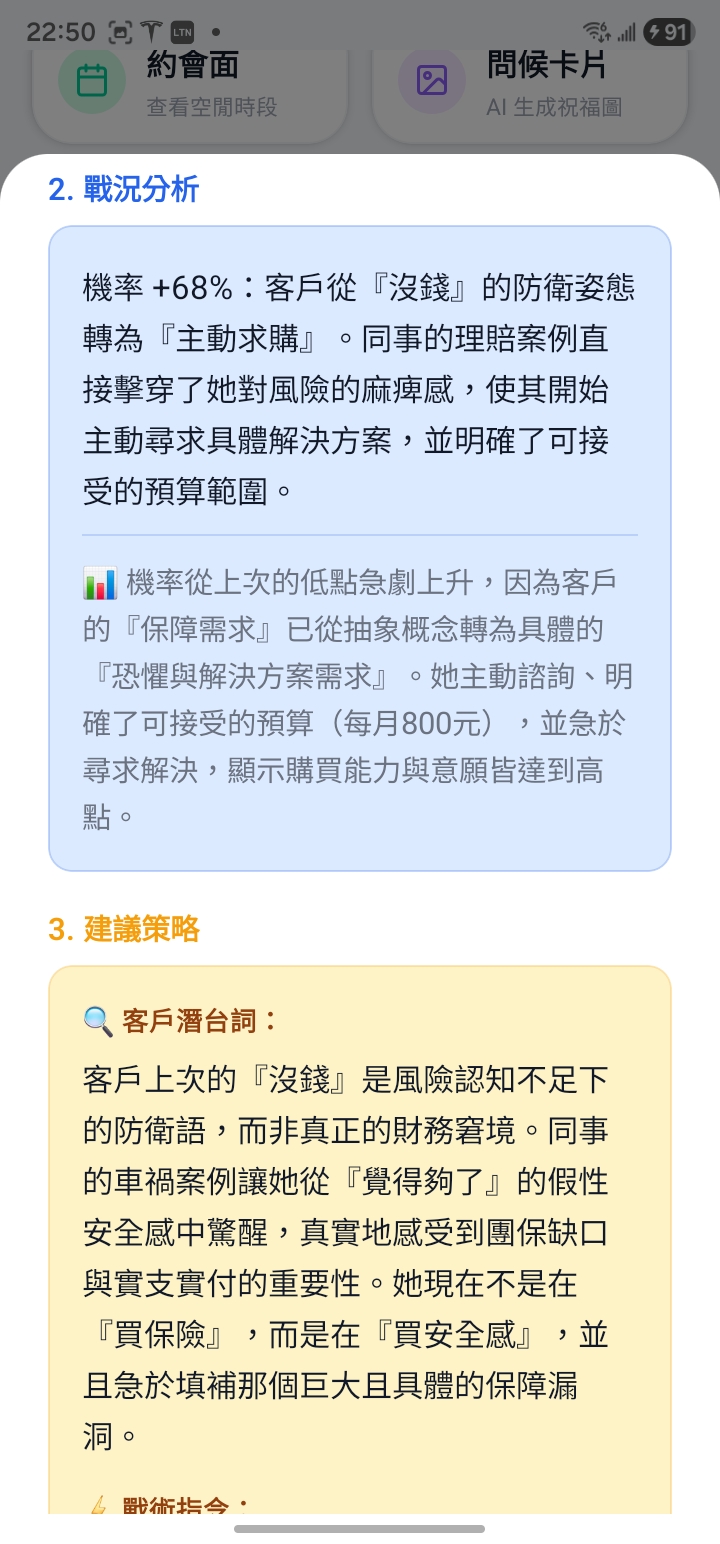Tap the magnifying glass icon beside 客戶潛台詞
This screenshot has height=1544, width=720.
[x=98, y=1020]
